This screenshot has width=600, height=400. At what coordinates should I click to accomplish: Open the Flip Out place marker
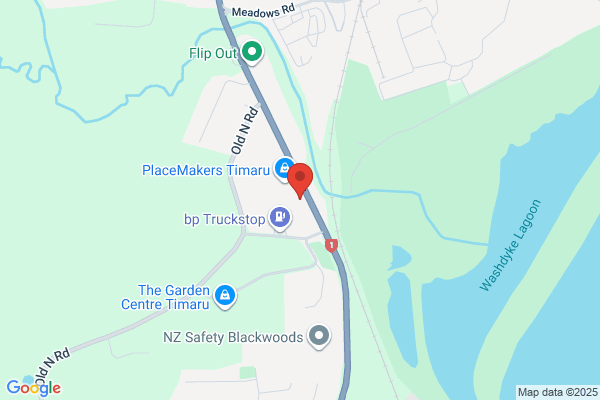252,50
